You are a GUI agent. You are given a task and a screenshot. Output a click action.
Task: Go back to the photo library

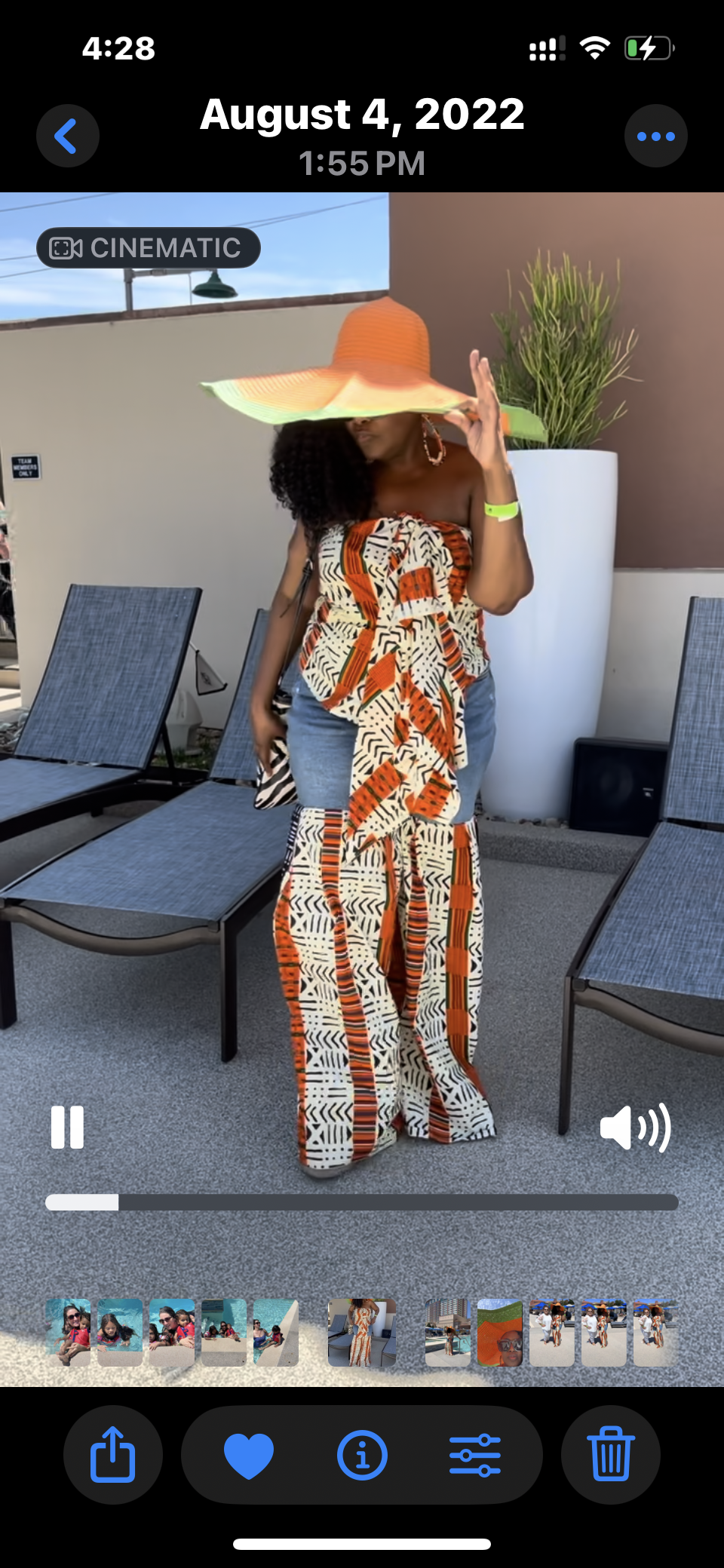[x=68, y=137]
